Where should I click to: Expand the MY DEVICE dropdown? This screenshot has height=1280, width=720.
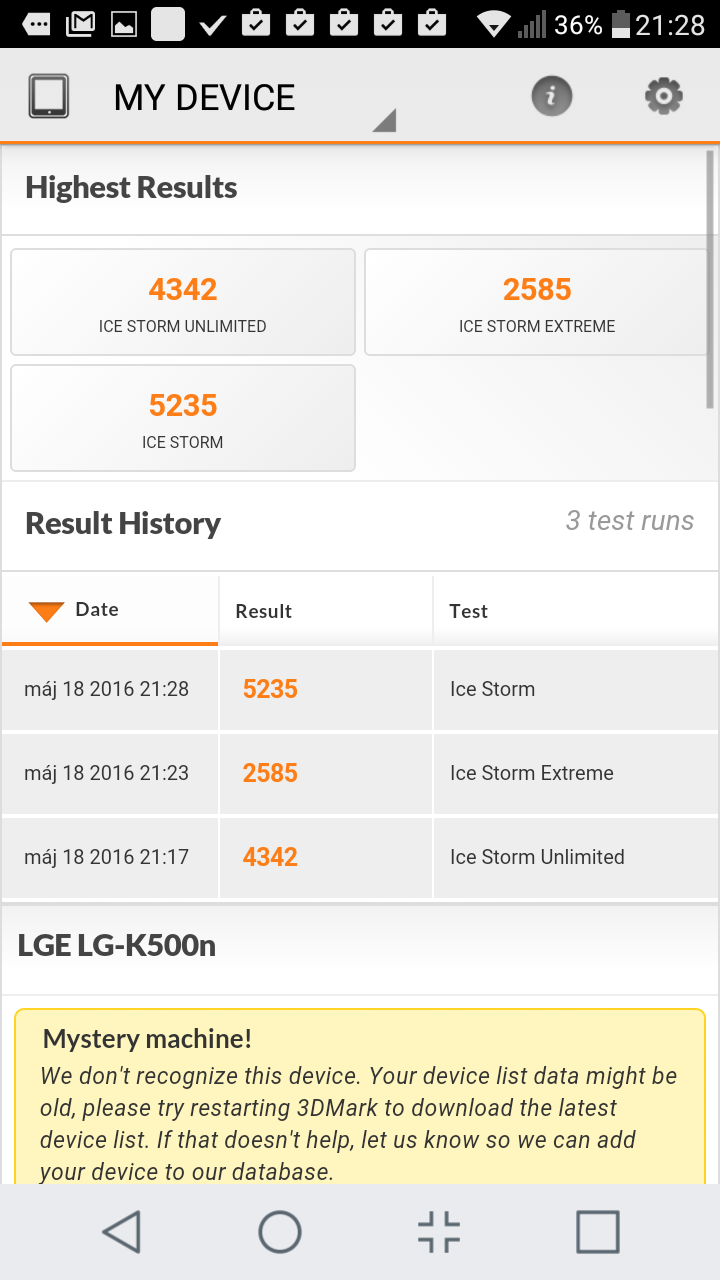click(255, 98)
